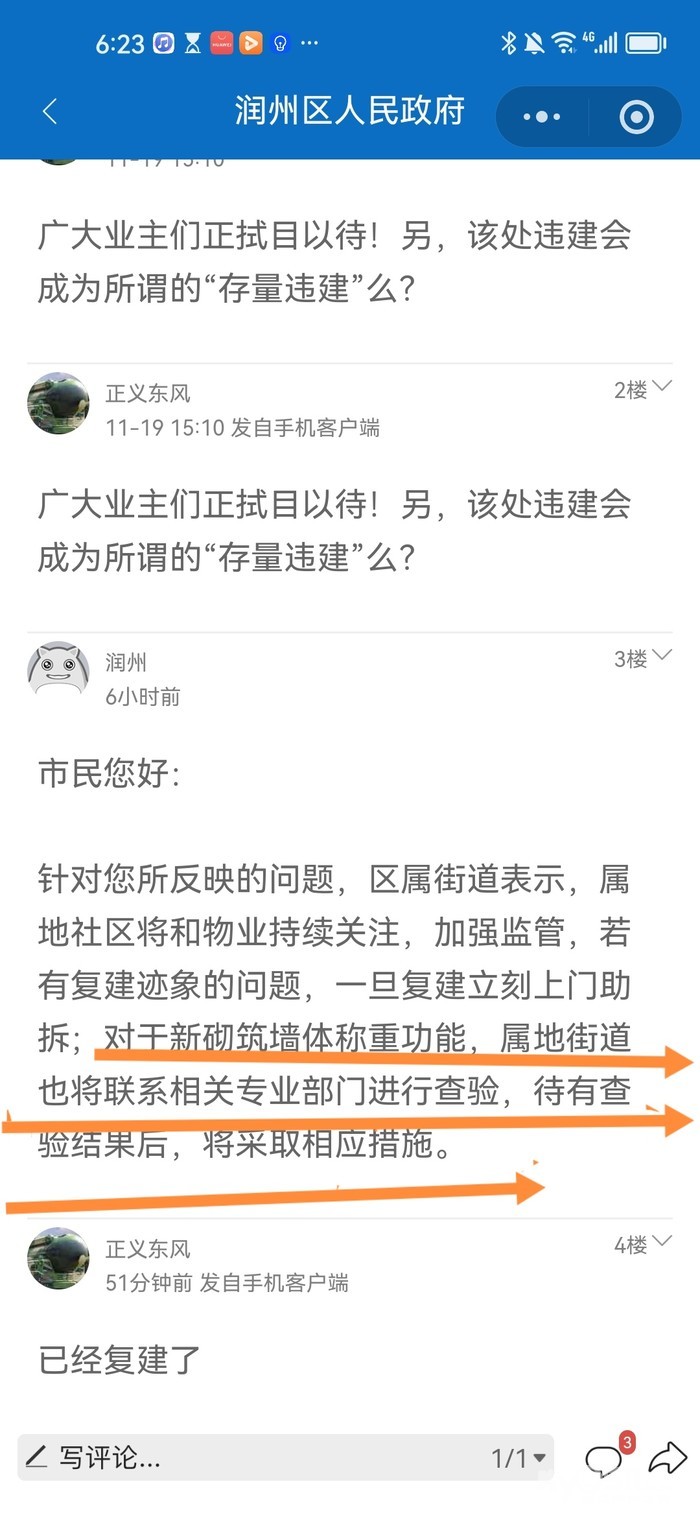
Task: Open the mini program three-dot menu
Action: tap(542, 117)
